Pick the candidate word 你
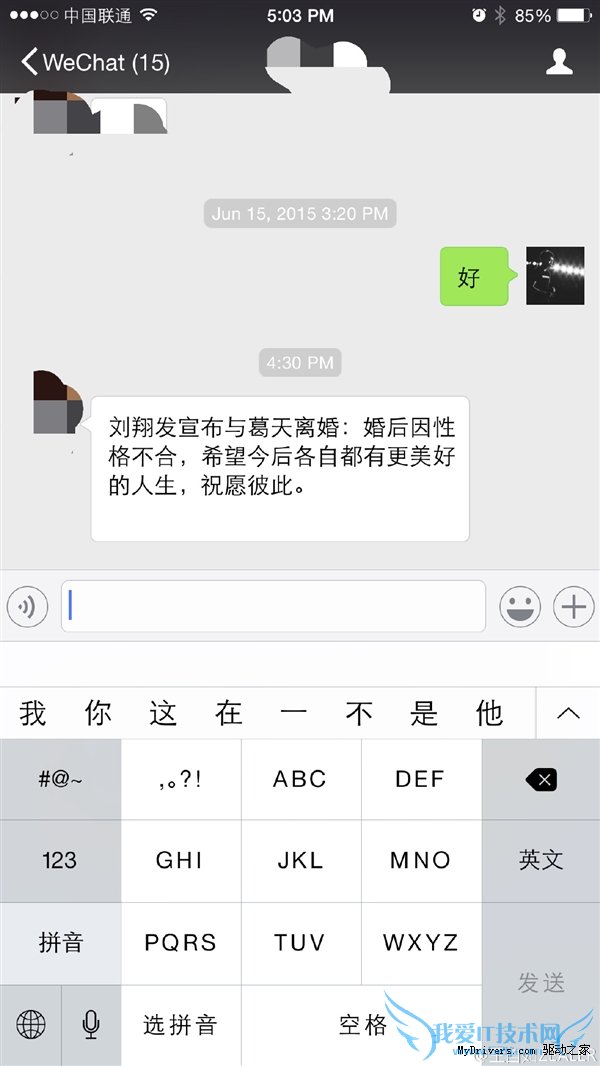Image resolution: width=600 pixels, height=1066 pixels. tap(98, 713)
